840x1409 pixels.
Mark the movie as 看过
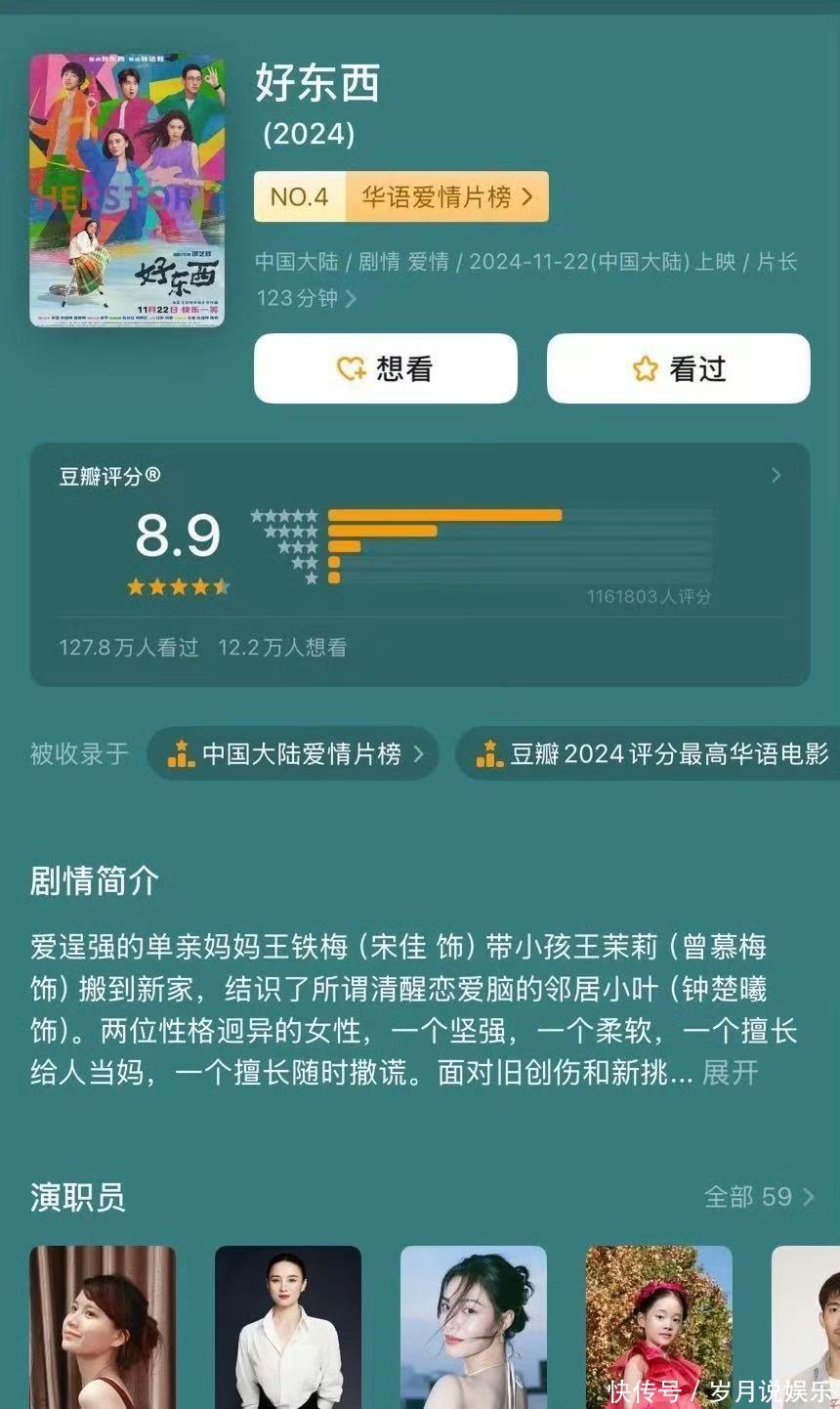(x=679, y=368)
